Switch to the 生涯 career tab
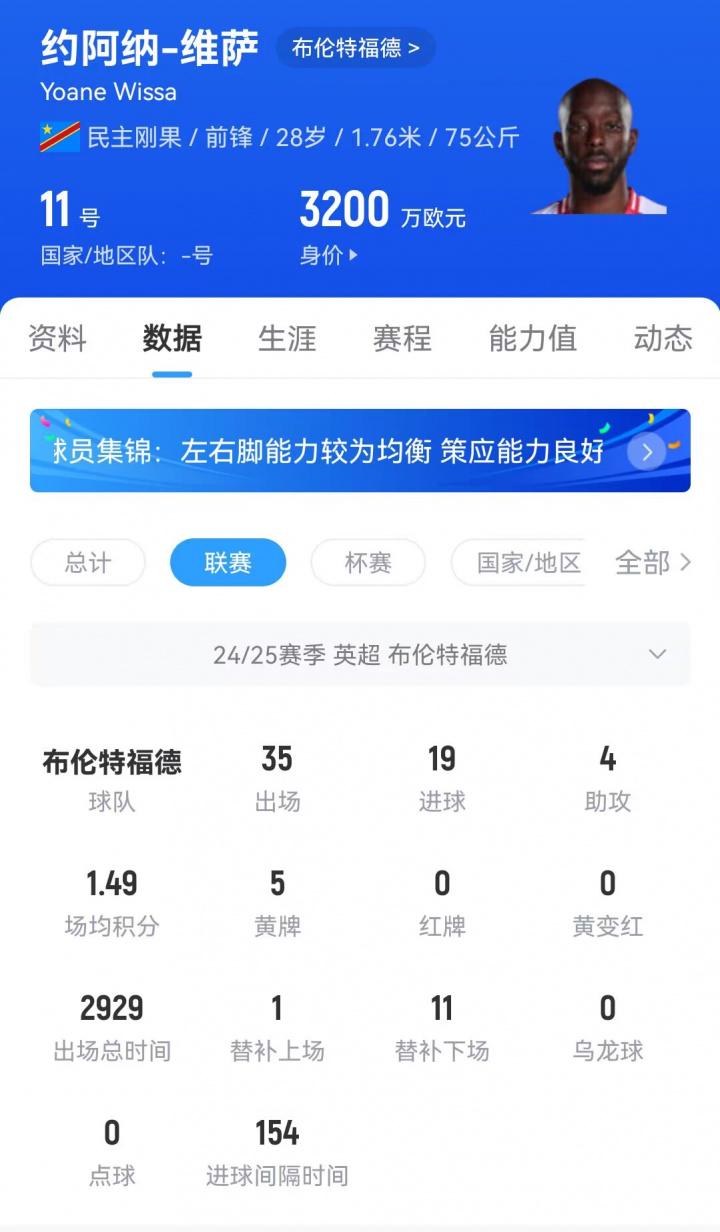 [287, 339]
